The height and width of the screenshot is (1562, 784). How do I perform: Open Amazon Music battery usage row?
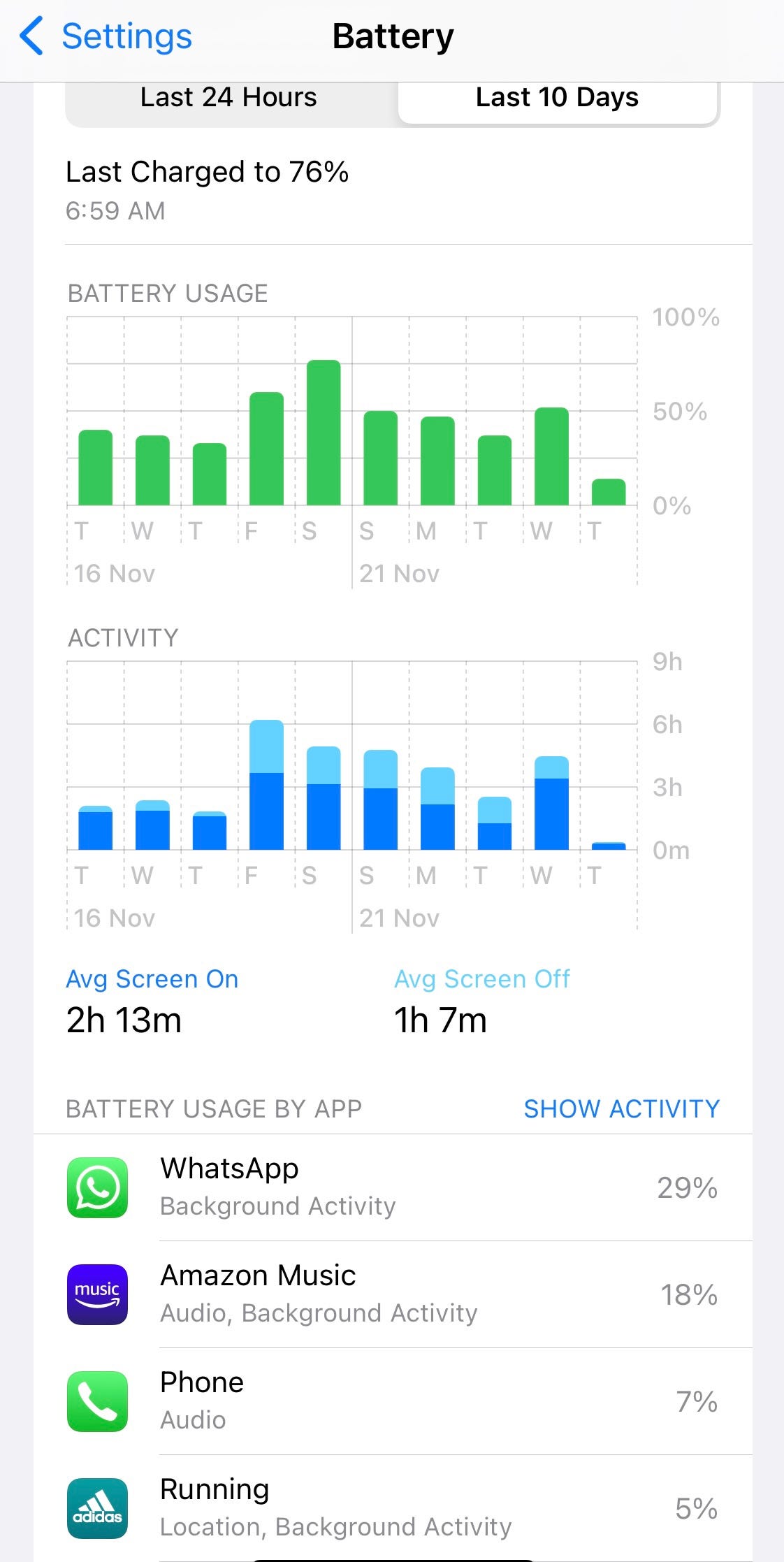(x=393, y=1295)
